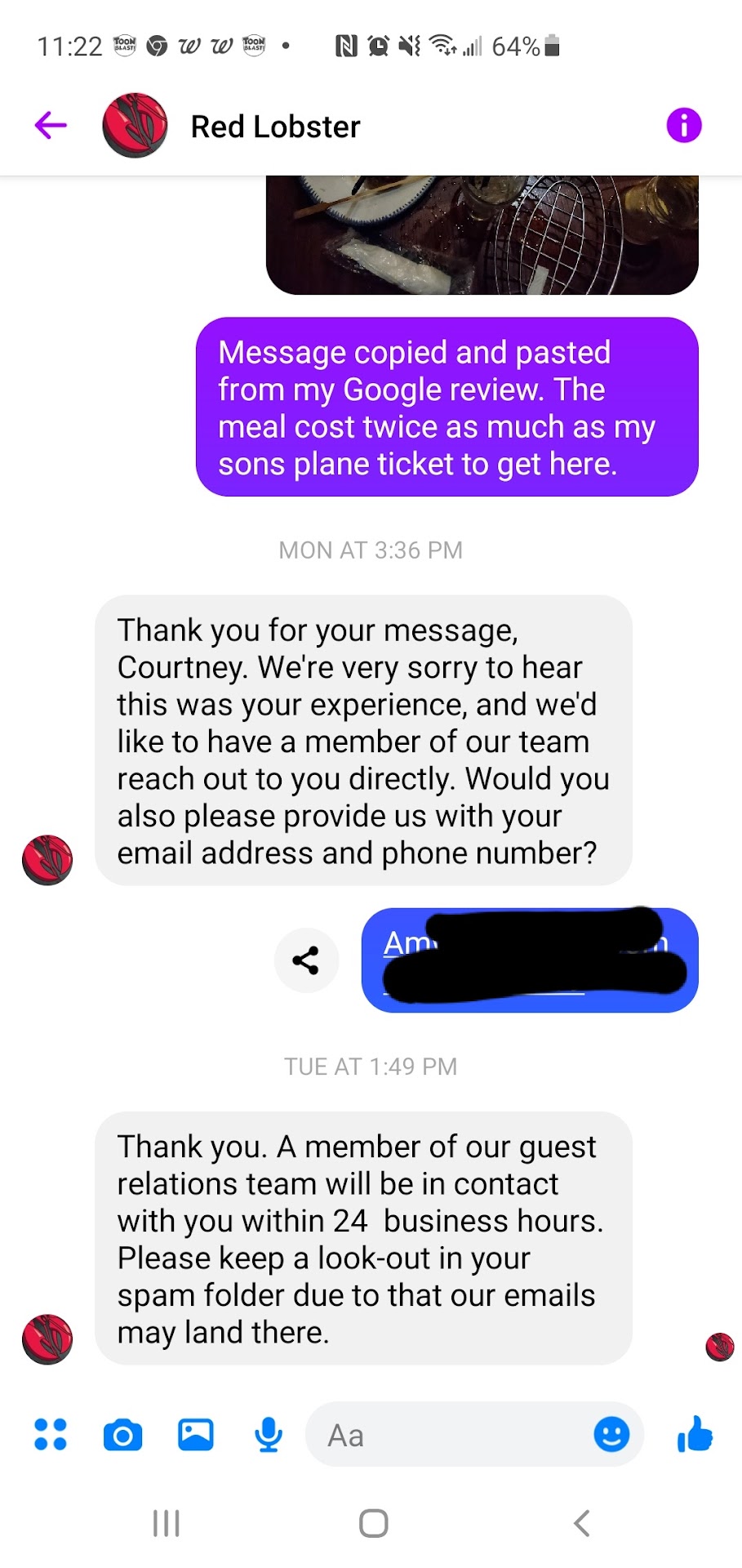Go back from the Red Lobster chat
This screenshot has height=1568, width=742.
coord(51,126)
